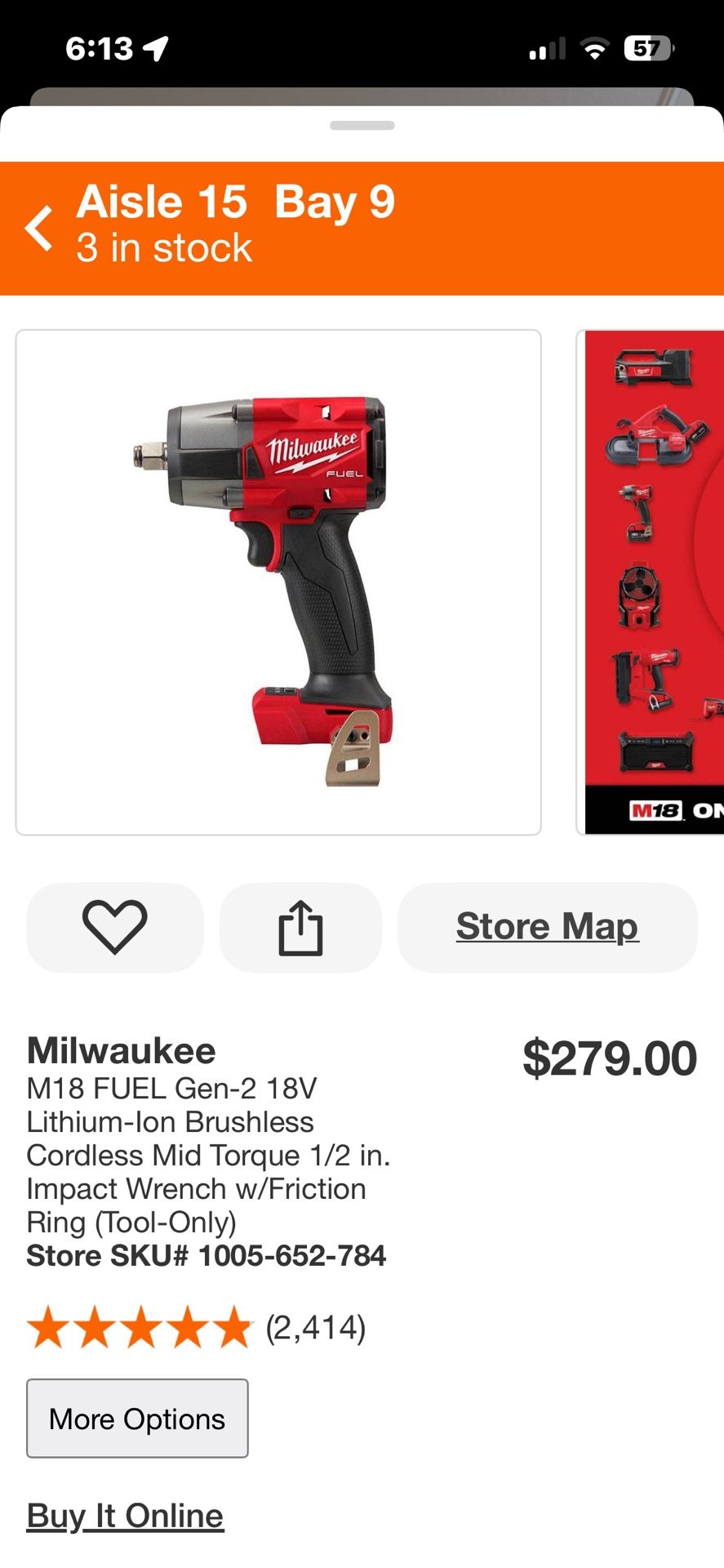Viewport: 724px width, 1568px height.
Task: Tap the Wi-Fi icon in the status bar
Action: 595,47
